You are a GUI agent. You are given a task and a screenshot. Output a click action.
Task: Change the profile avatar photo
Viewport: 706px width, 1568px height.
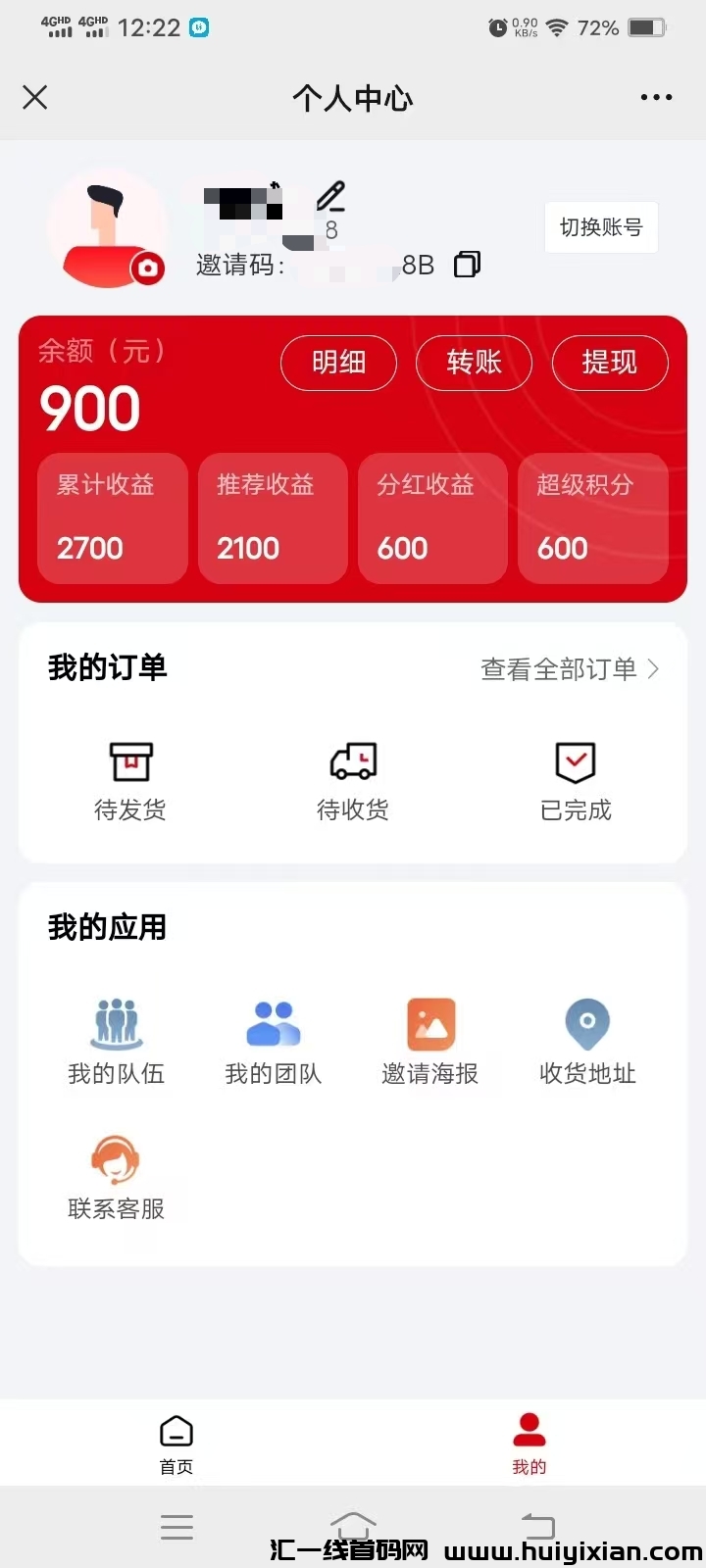(x=148, y=268)
